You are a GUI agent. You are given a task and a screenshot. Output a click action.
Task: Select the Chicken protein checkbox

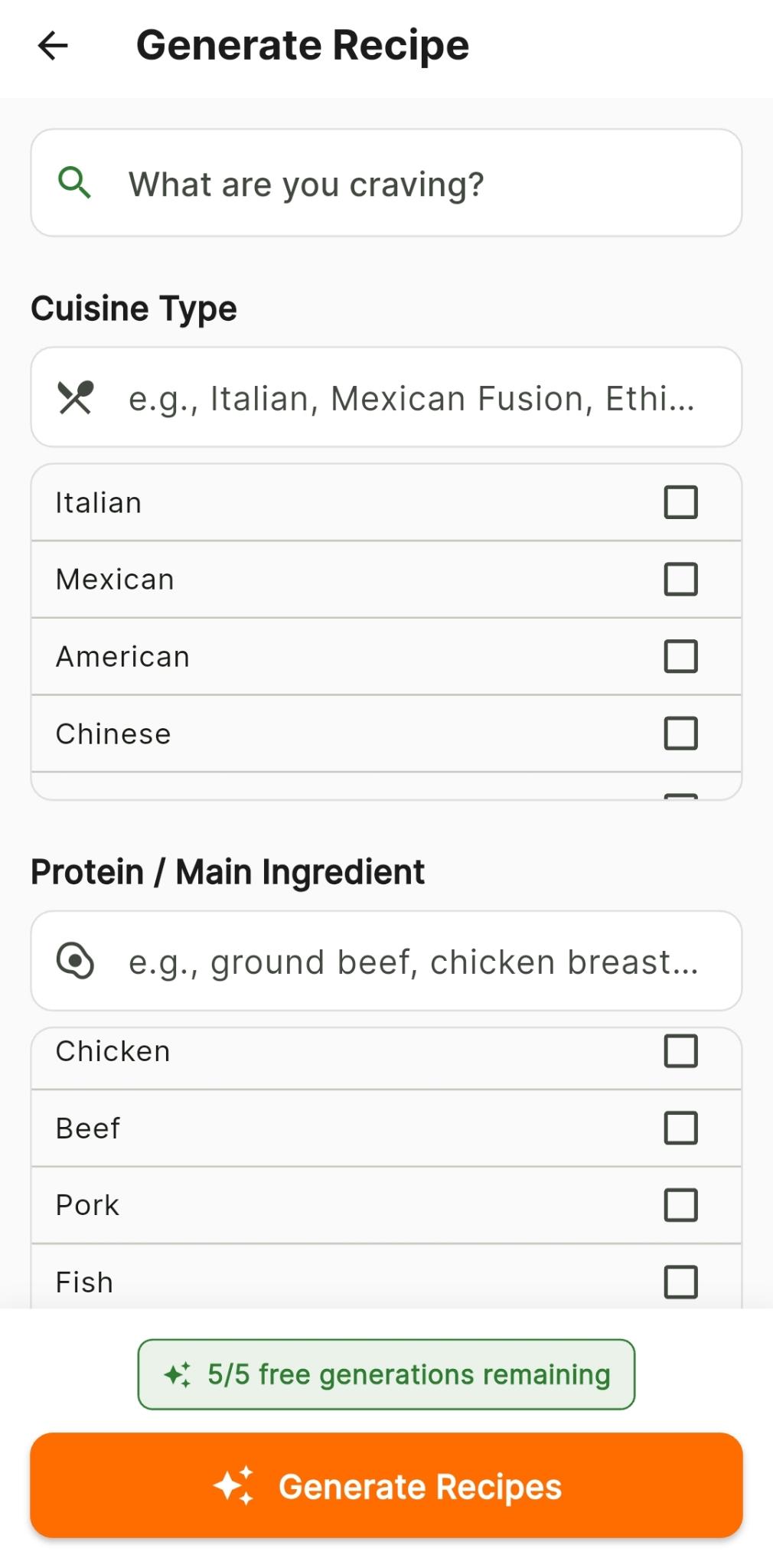[680, 1051]
